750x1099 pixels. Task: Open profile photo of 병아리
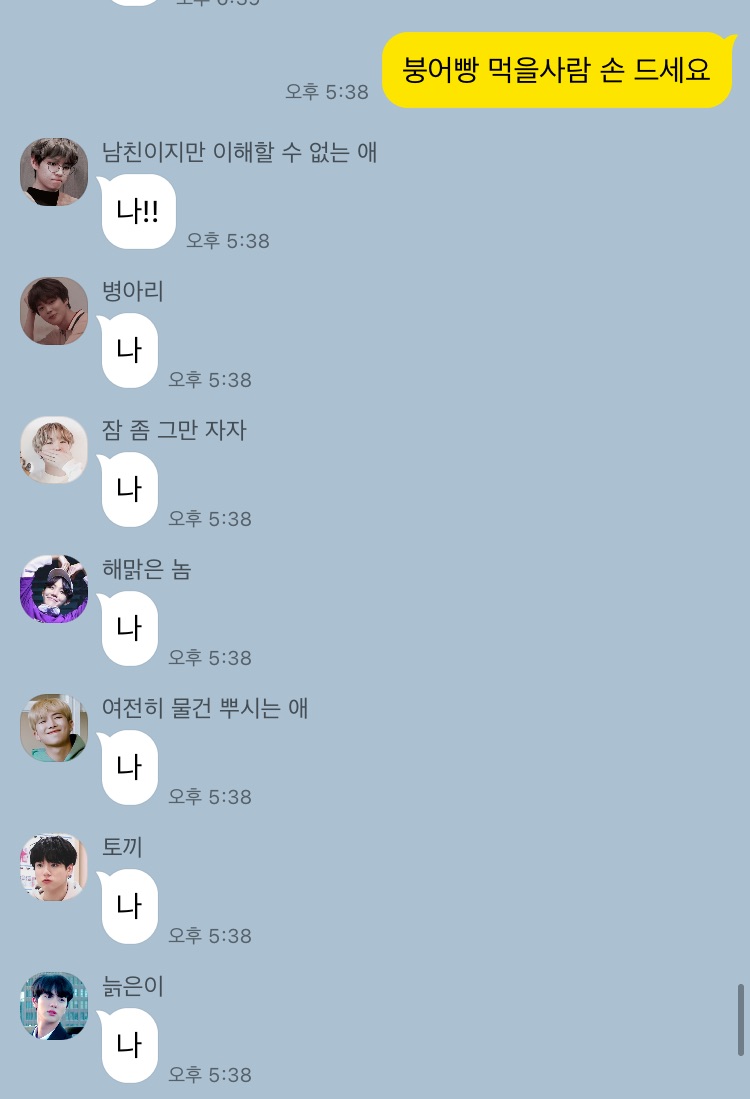[x=54, y=311]
